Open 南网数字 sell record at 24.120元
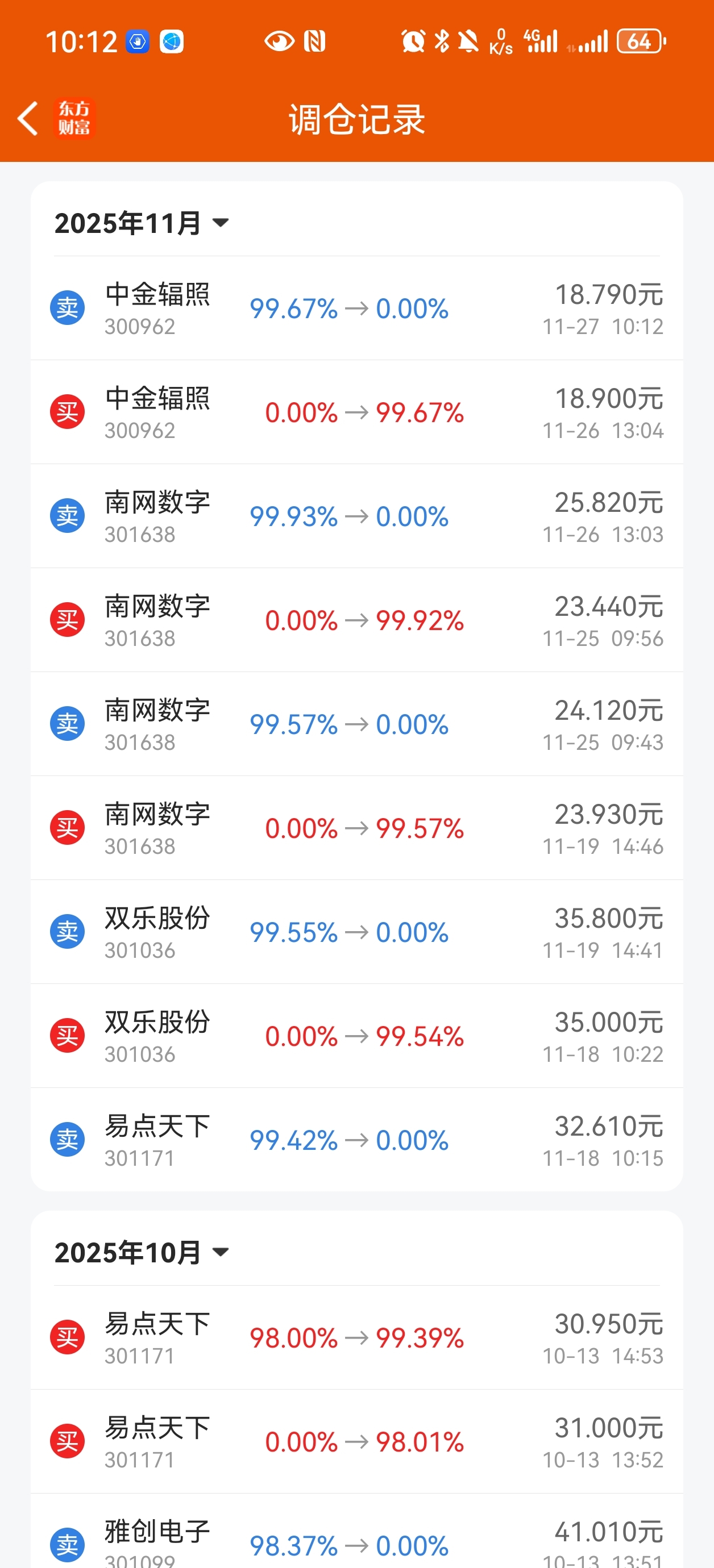The width and height of the screenshot is (714, 1568). coord(357,724)
